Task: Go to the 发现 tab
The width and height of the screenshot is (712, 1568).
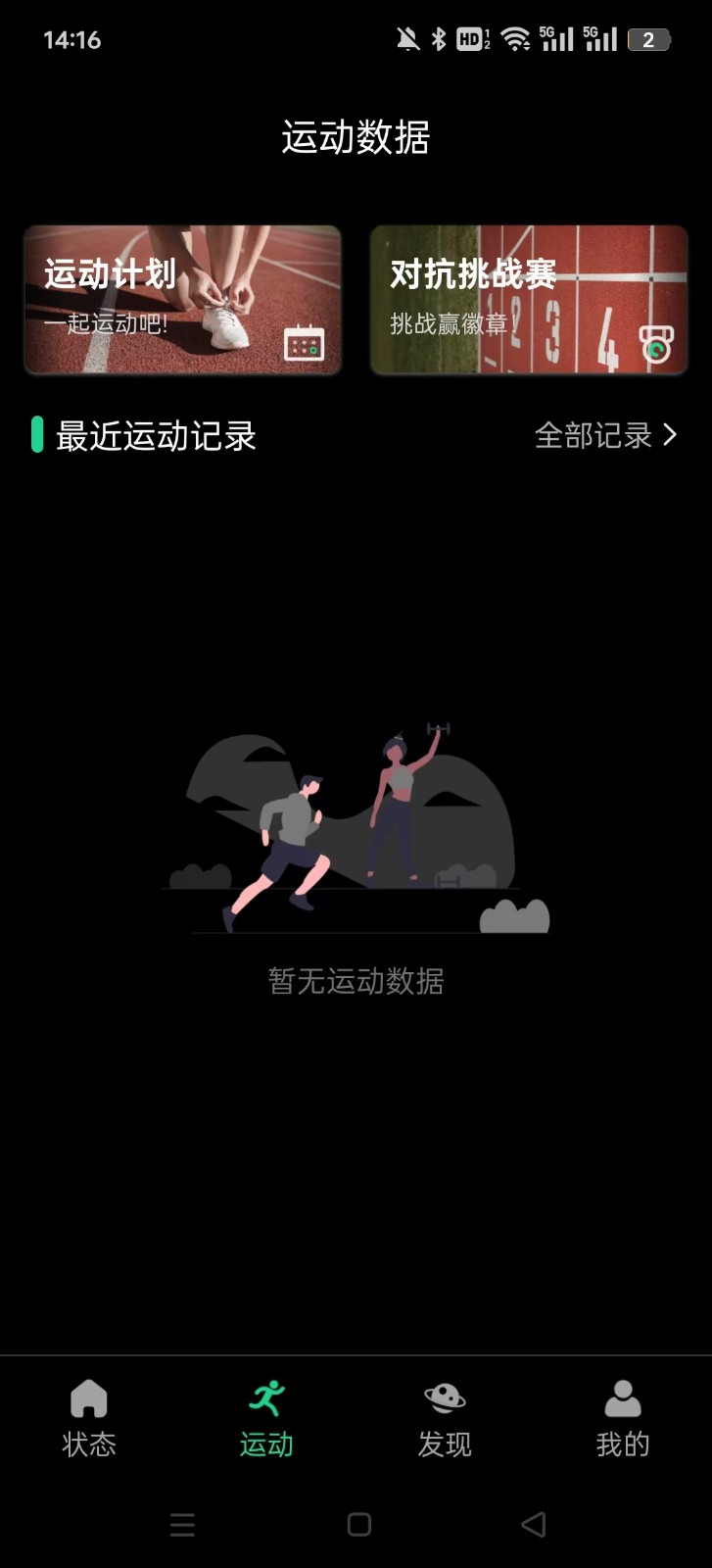Action: click(x=445, y=1418)
